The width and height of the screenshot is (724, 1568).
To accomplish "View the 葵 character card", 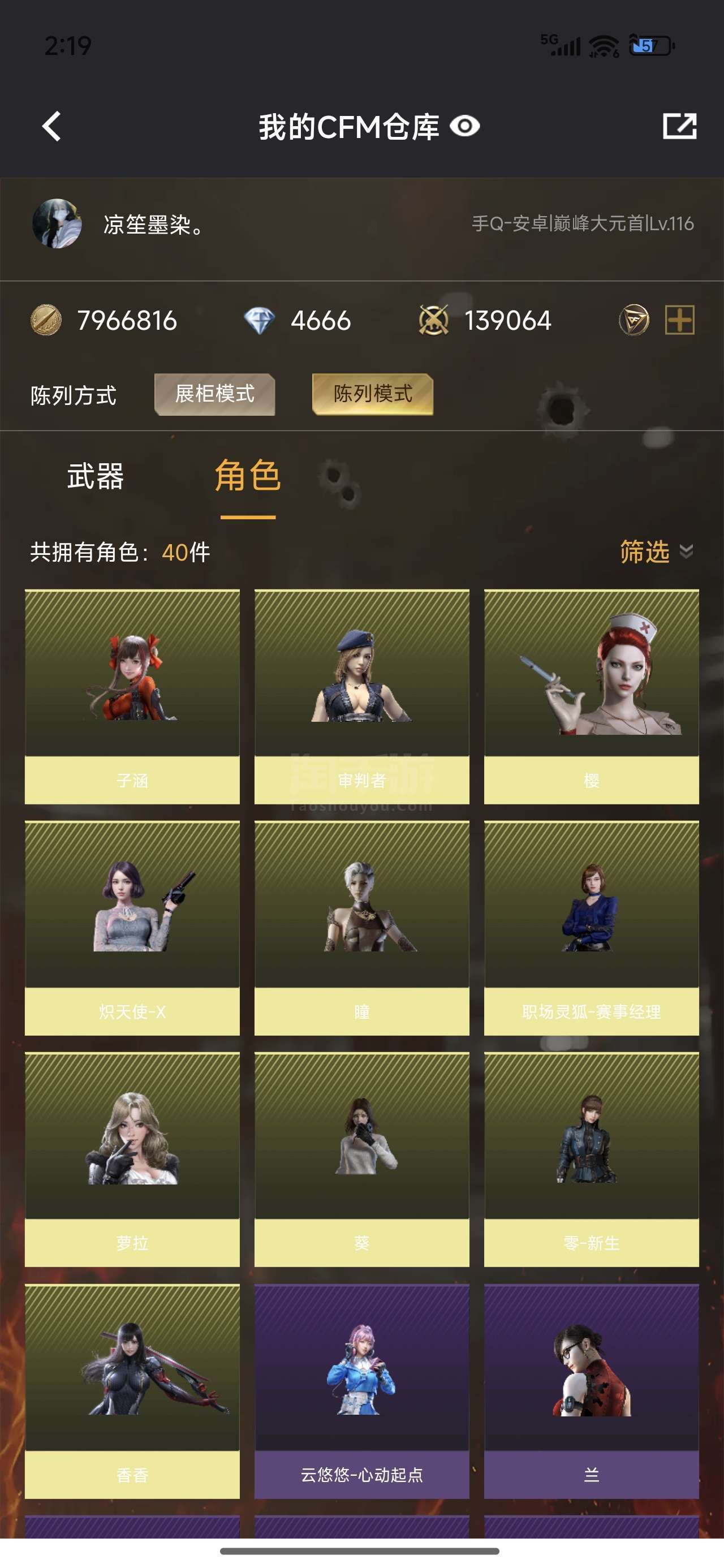I will pos(361,1160).
